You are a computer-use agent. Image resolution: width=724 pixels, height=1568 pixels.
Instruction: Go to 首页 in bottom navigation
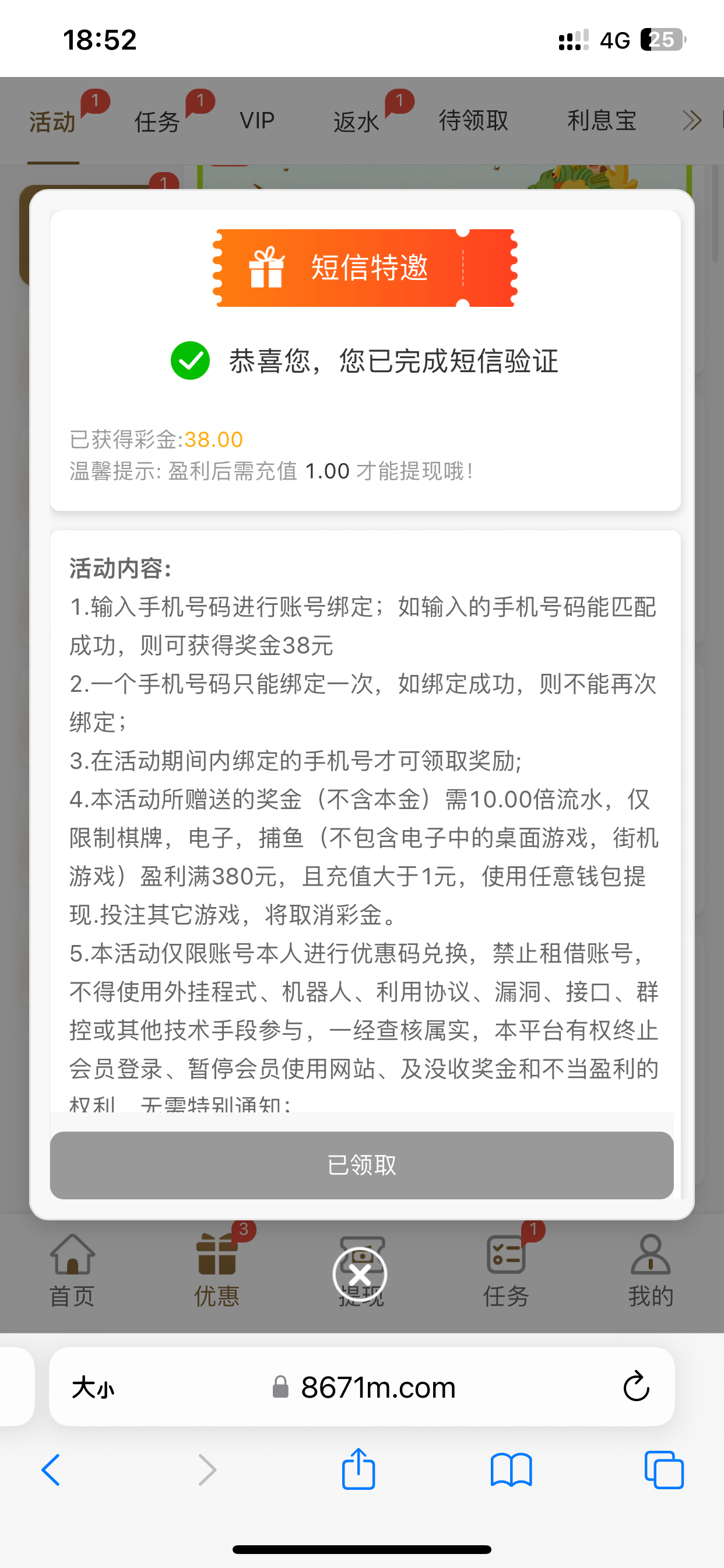[72, 1270]
